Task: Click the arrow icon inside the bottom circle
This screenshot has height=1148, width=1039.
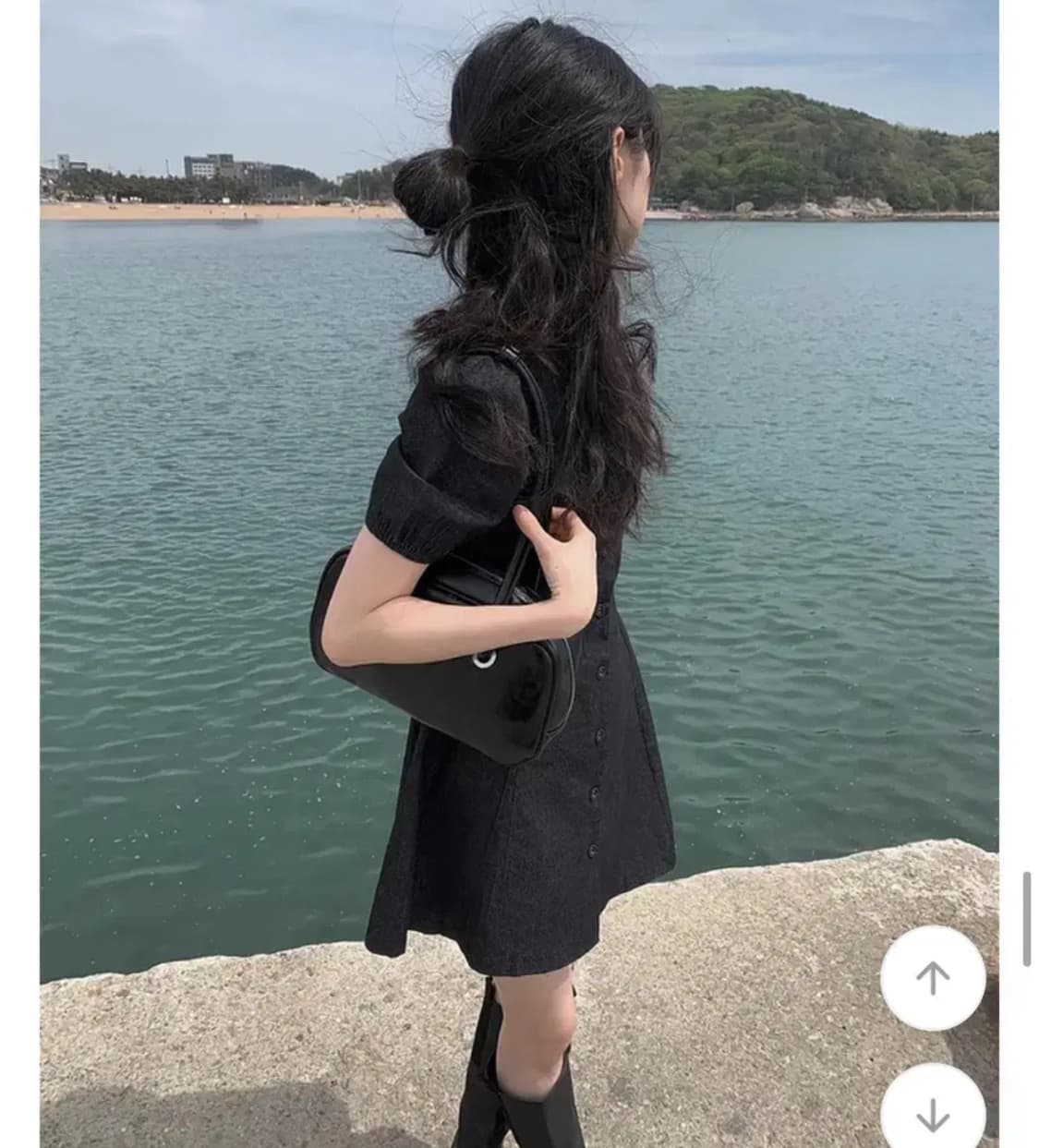Action: pos(933,1113)
